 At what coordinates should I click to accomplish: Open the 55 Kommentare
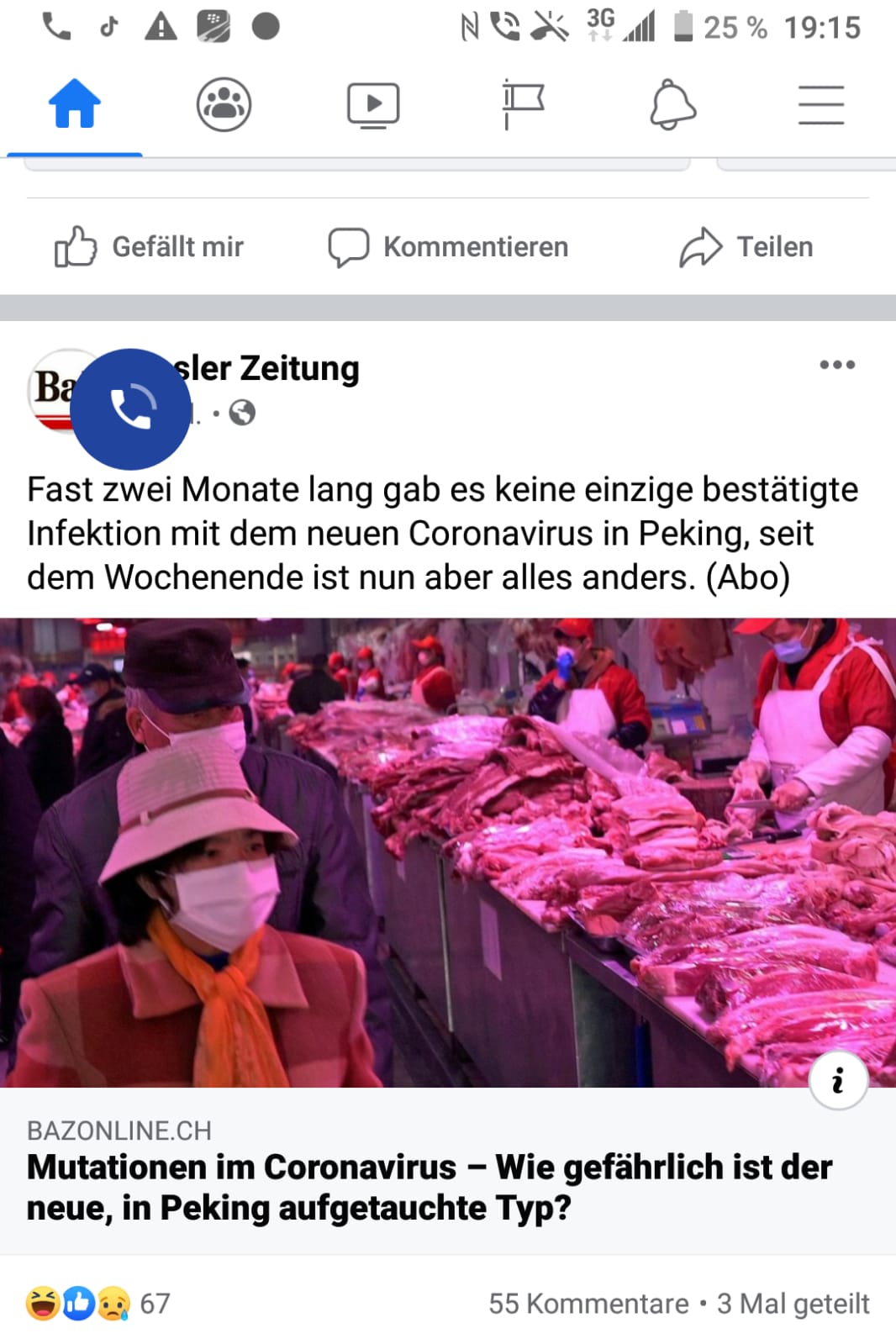[588, 1304]
